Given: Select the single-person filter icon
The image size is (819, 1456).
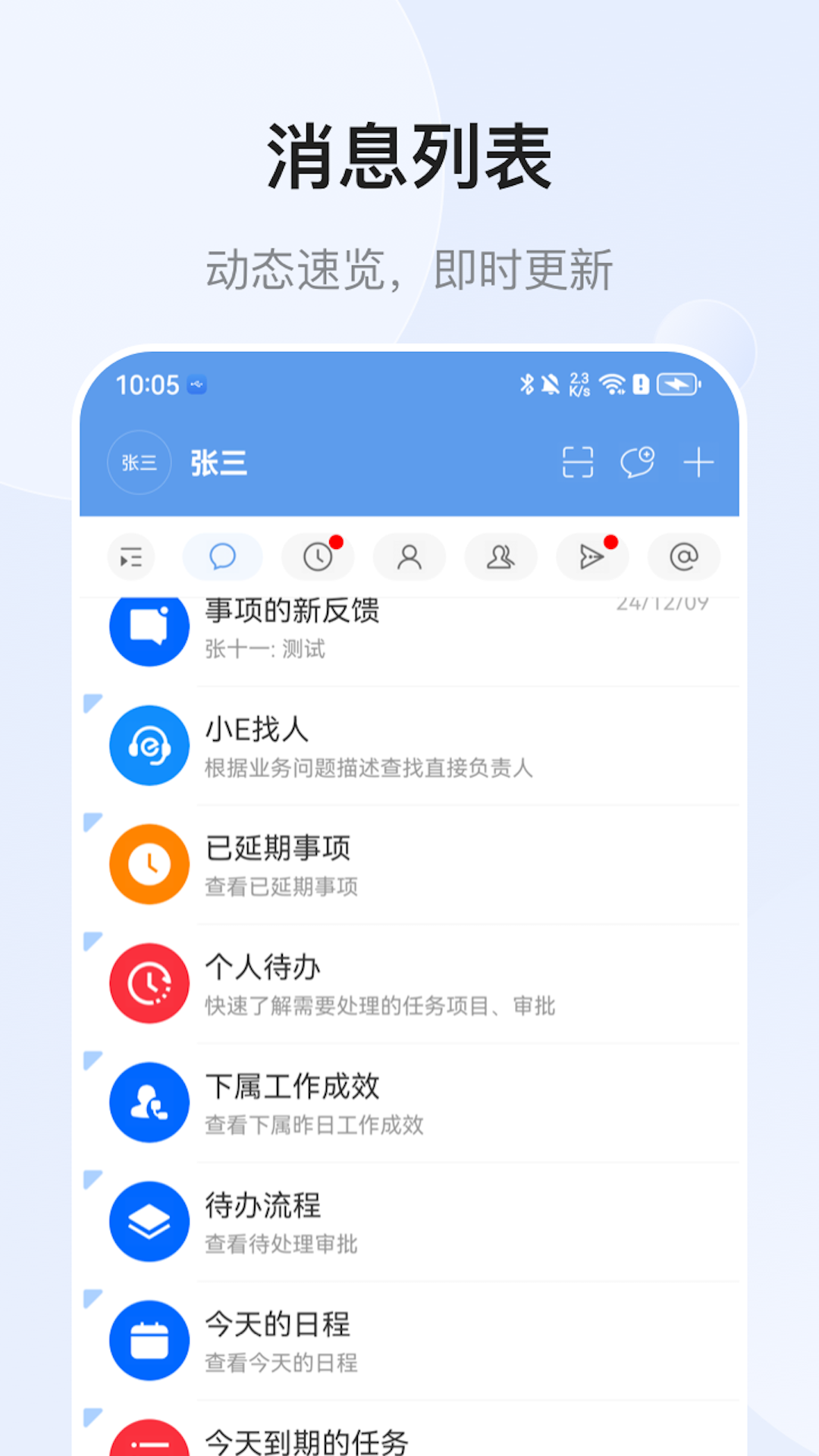Looking at the screenshot, I should point(409,557).
